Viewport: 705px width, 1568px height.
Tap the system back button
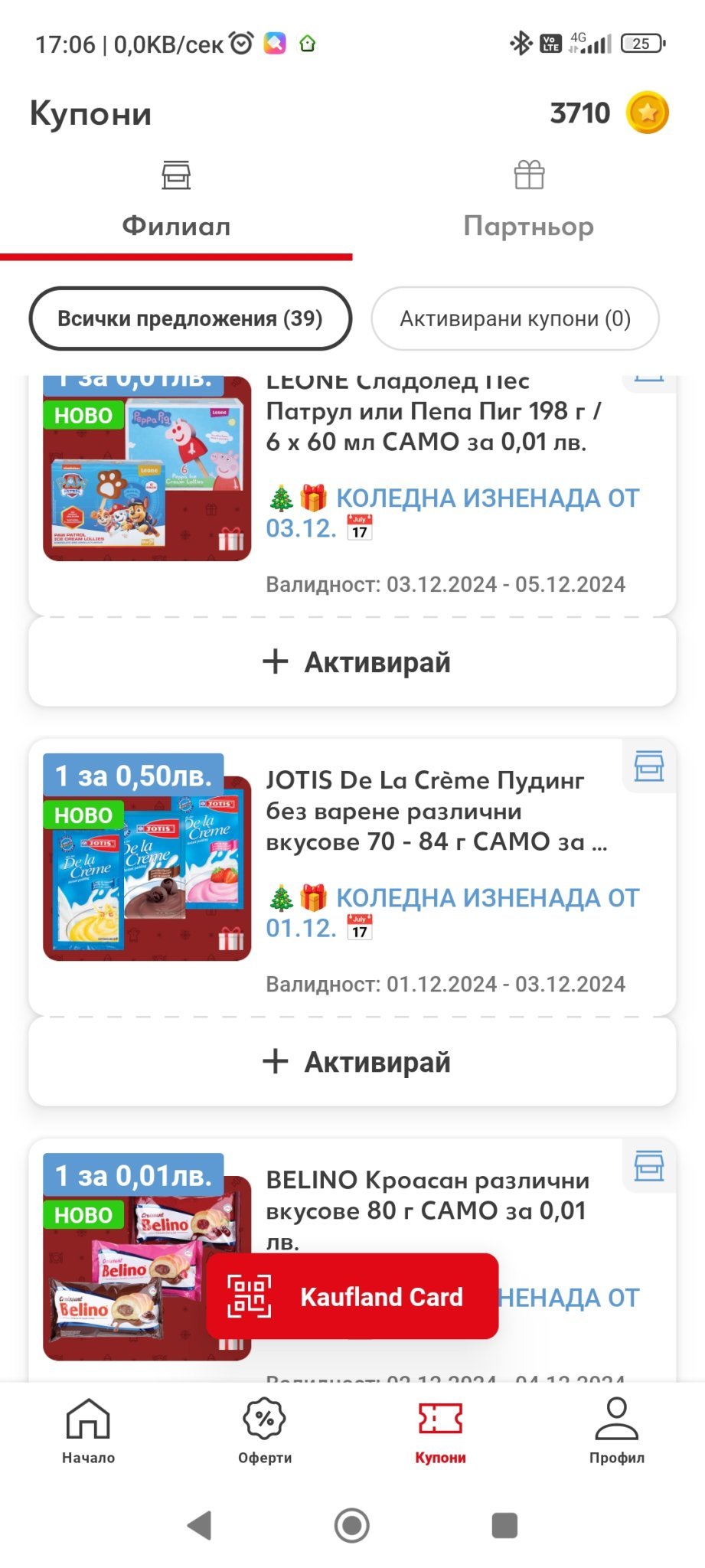tap(200, 1525)
